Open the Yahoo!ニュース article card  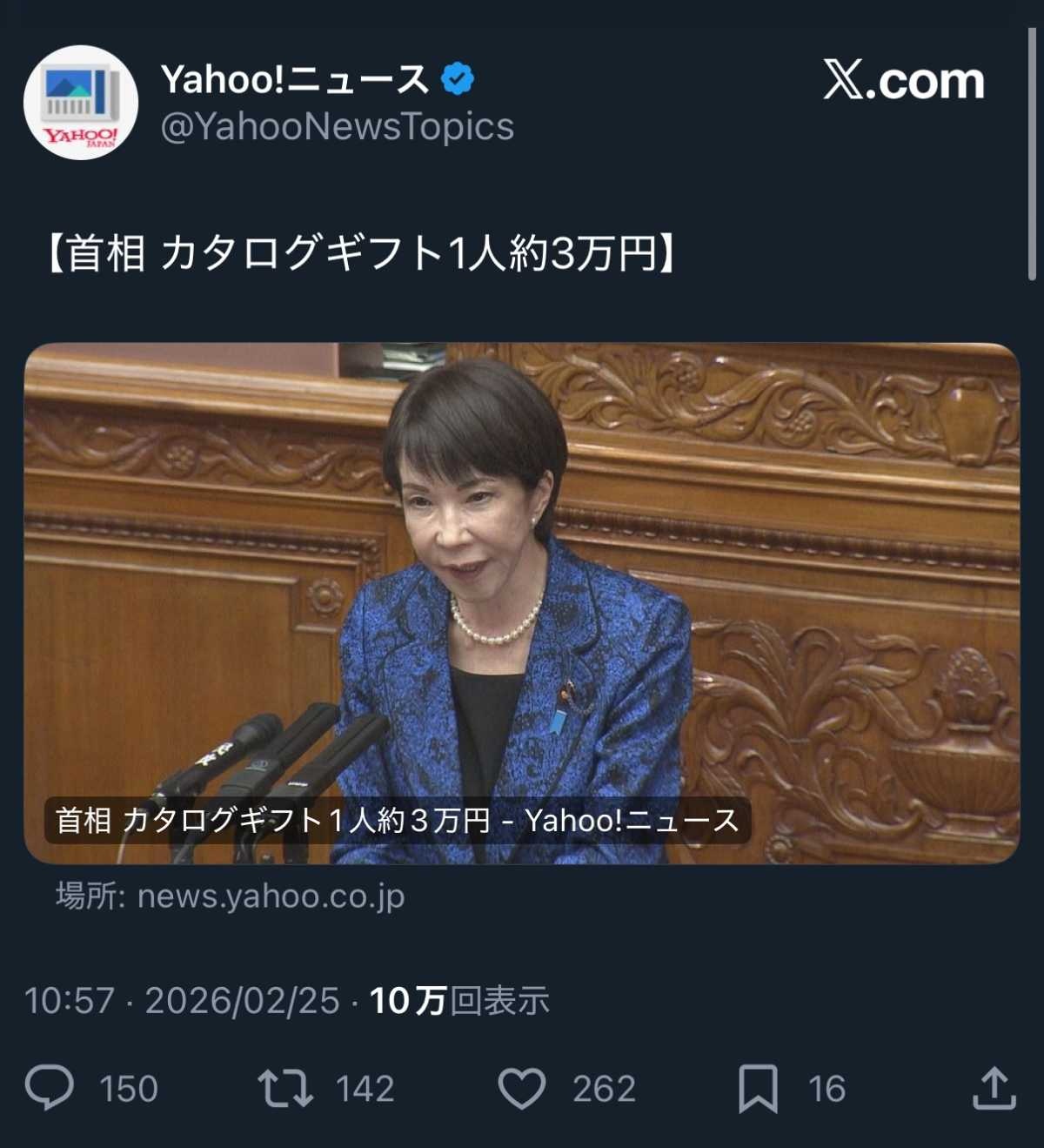tap(521, 602)
